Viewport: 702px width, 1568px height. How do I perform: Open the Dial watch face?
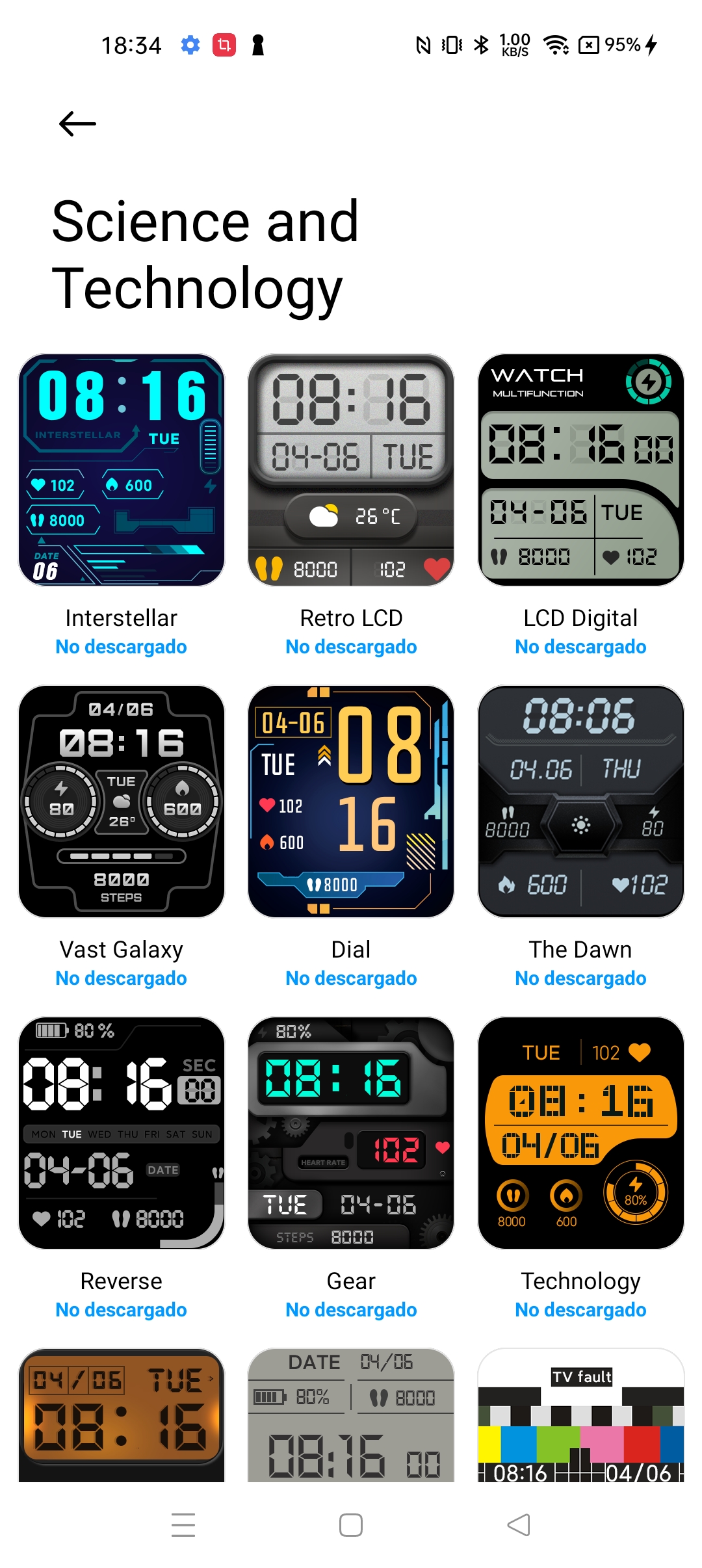[351, 802]
